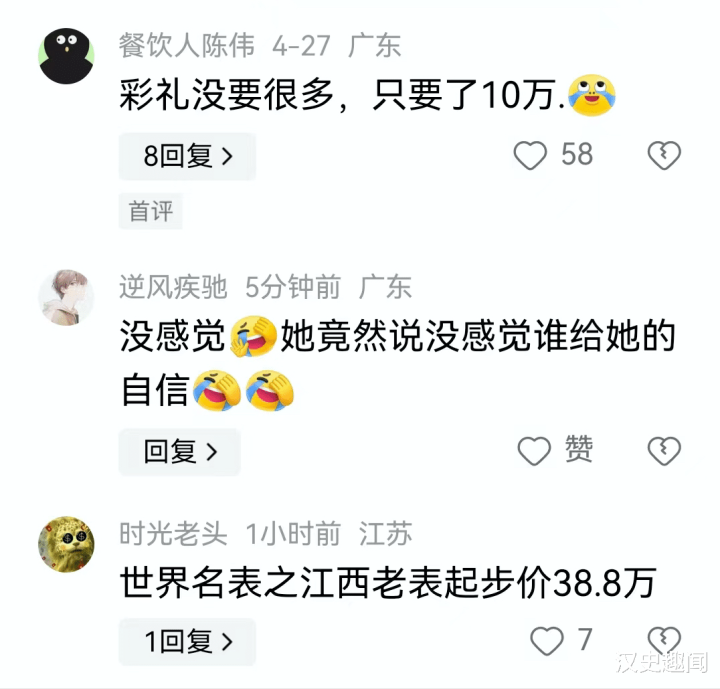Image resolution: width=720 pixels, height=689 pixels.
Task: Open 逆风疾驰's profile avatar
Action: [67, 298]
